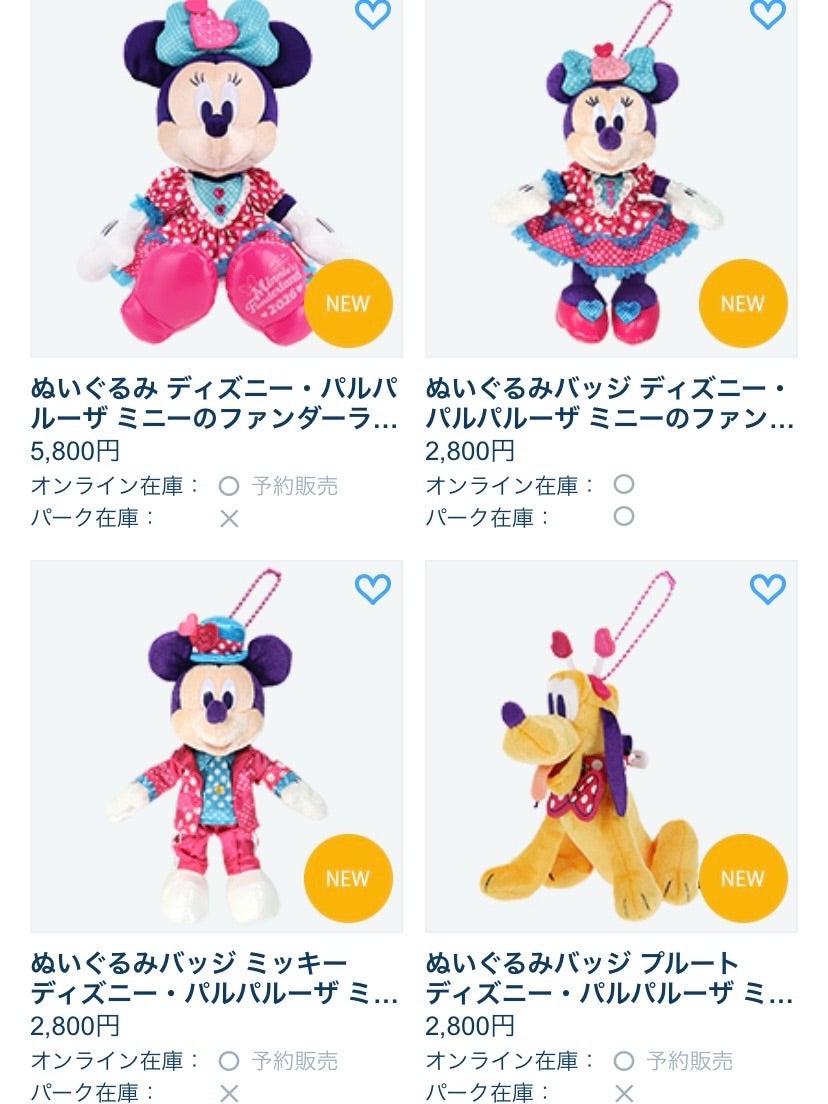
Task: Click the NEW badge on the Minnie plush badge
Action: pos(742,303)
